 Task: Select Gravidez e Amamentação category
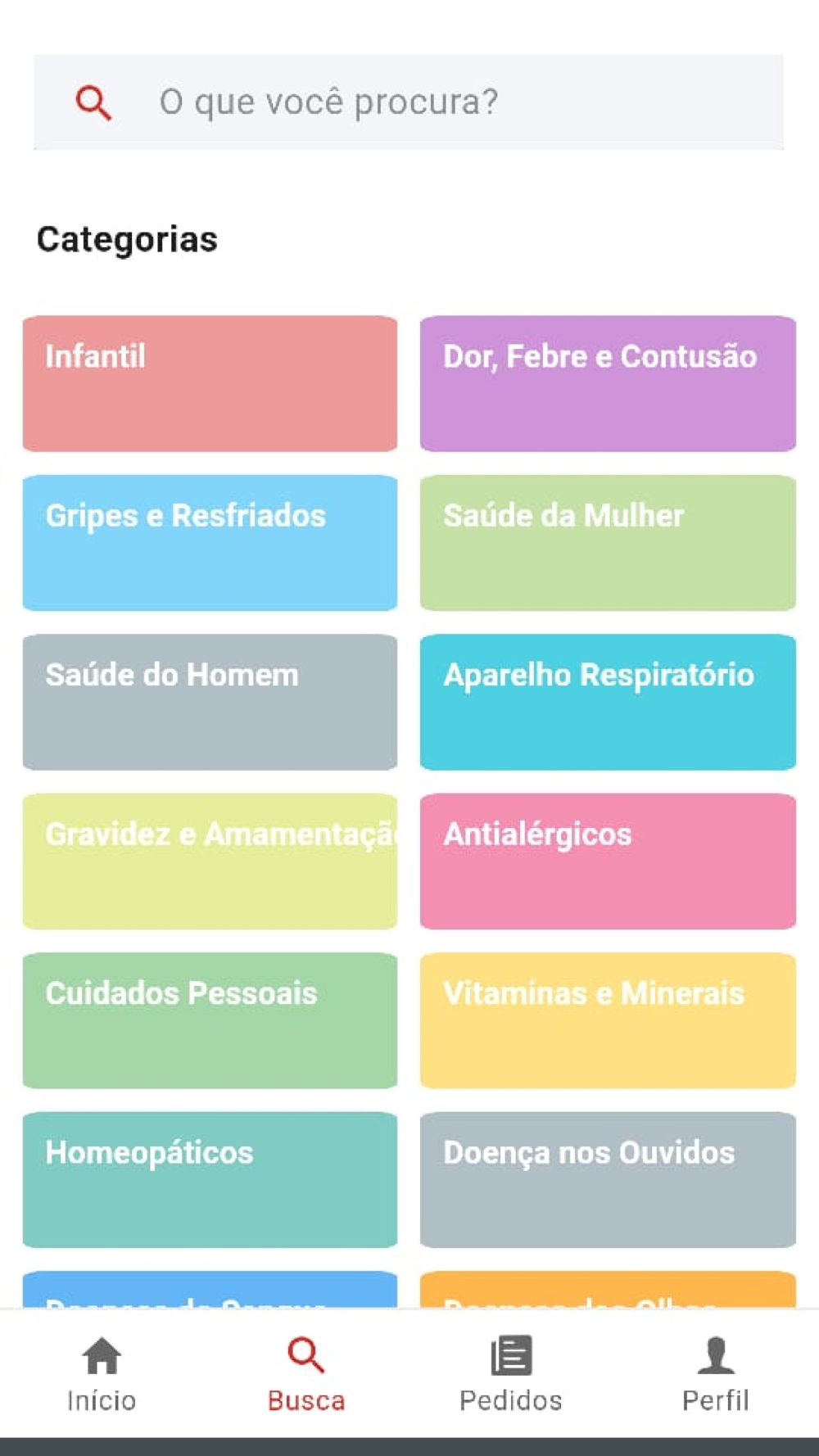tap(210, 861)
